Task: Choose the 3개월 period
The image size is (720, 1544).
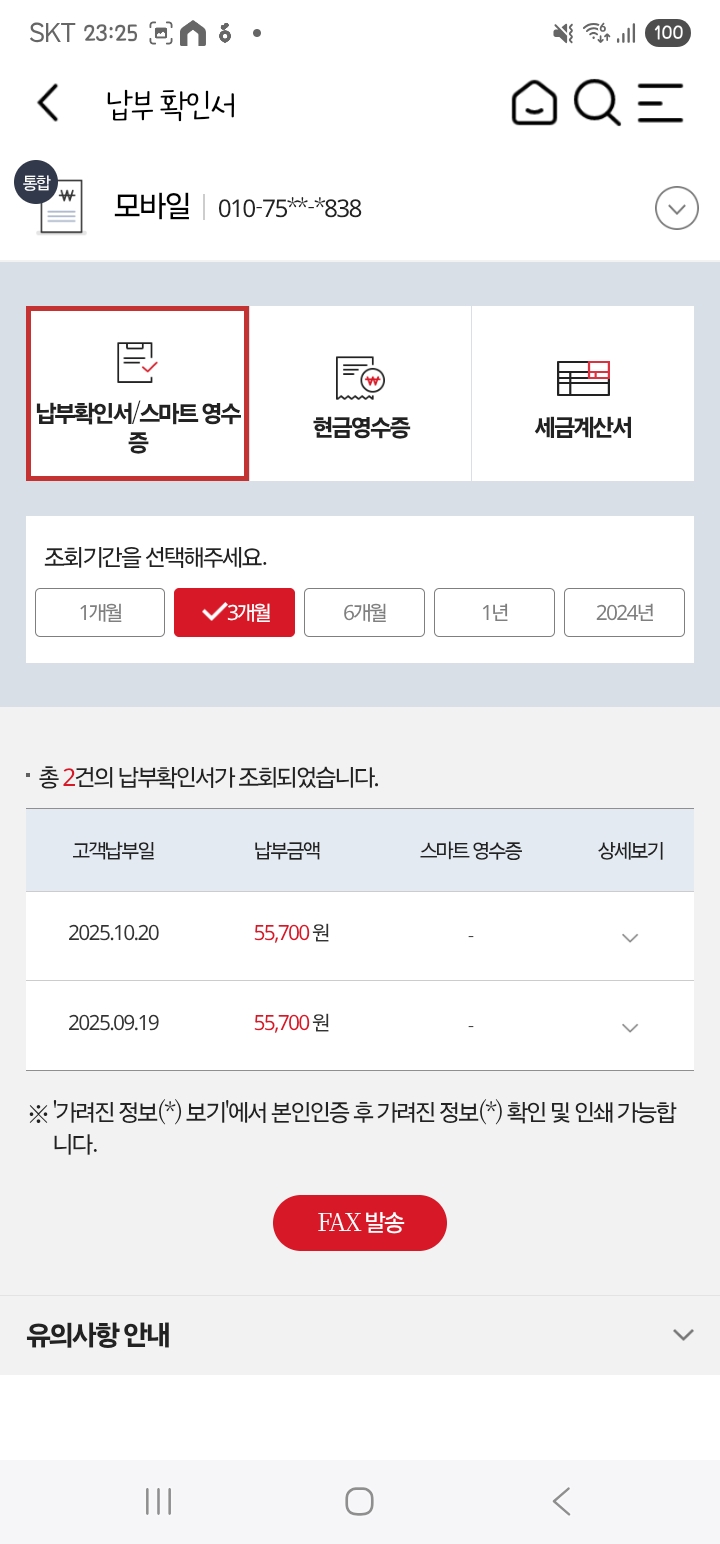Action: (x=234, y=613)
